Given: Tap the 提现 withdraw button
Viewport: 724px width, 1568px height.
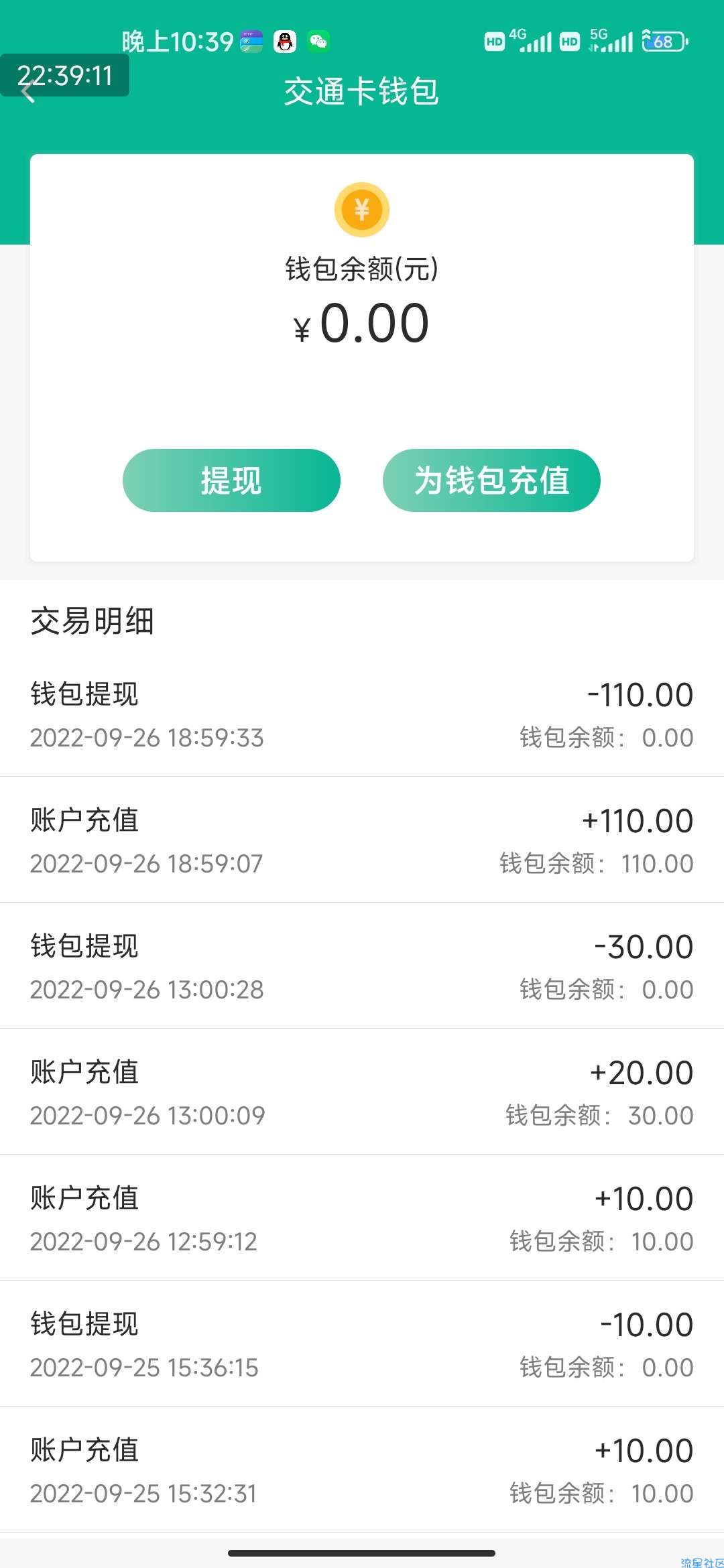Looking at the screenshot, I should coord(231,480).
